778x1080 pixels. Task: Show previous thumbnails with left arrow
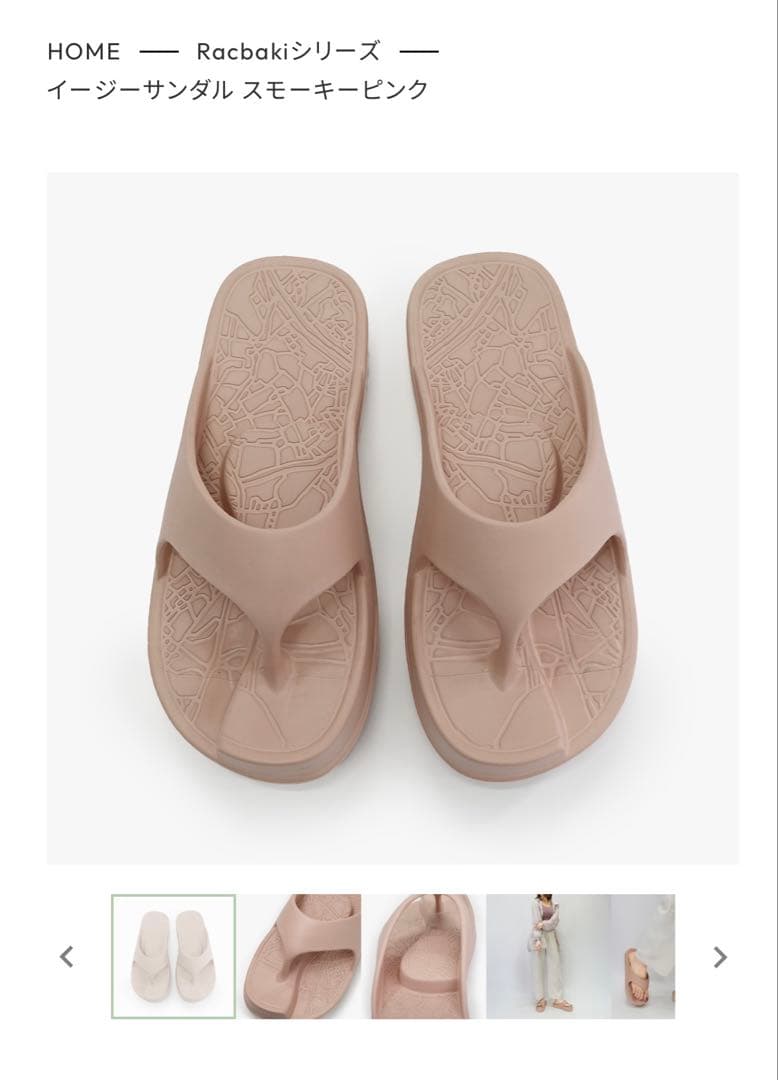(x=67, y=957)
